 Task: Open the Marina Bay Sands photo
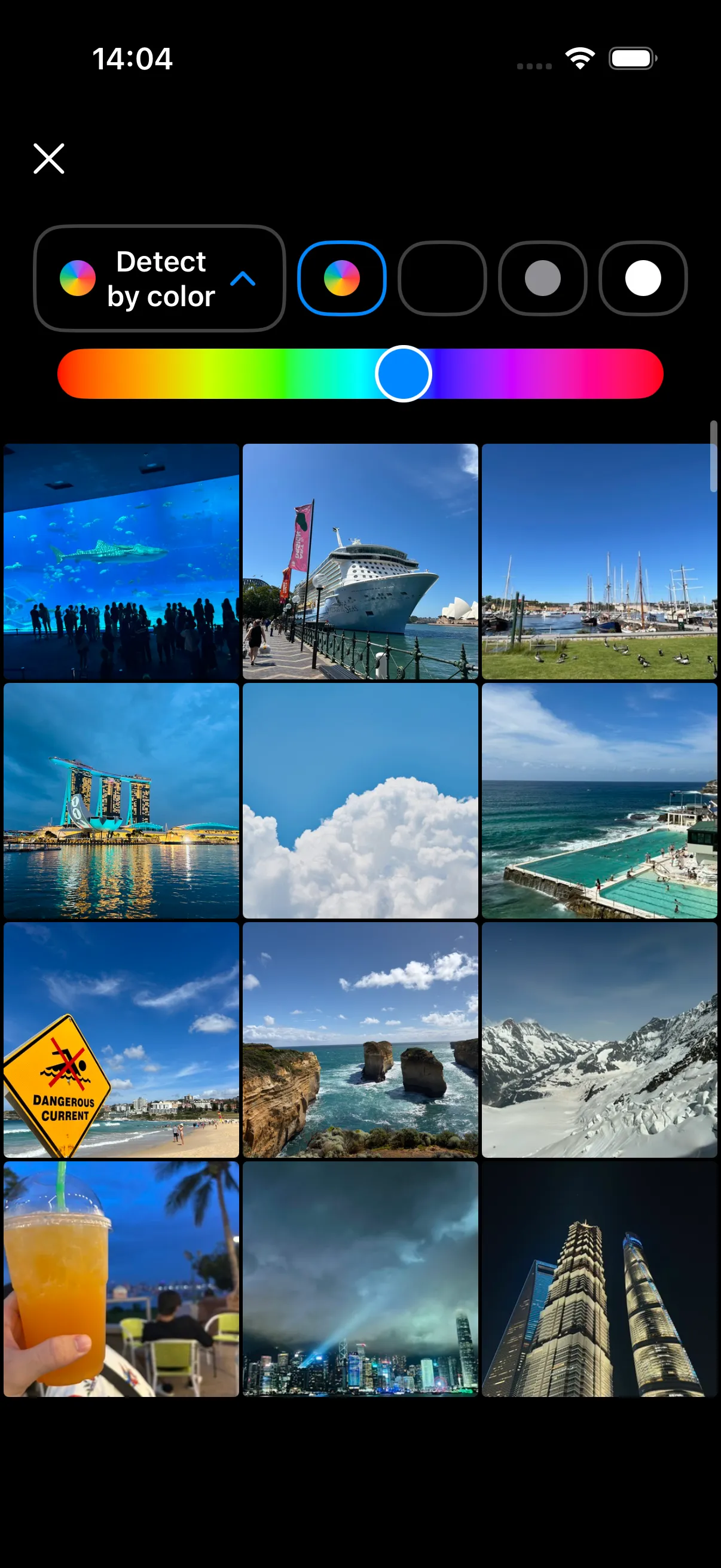[121, 800]
